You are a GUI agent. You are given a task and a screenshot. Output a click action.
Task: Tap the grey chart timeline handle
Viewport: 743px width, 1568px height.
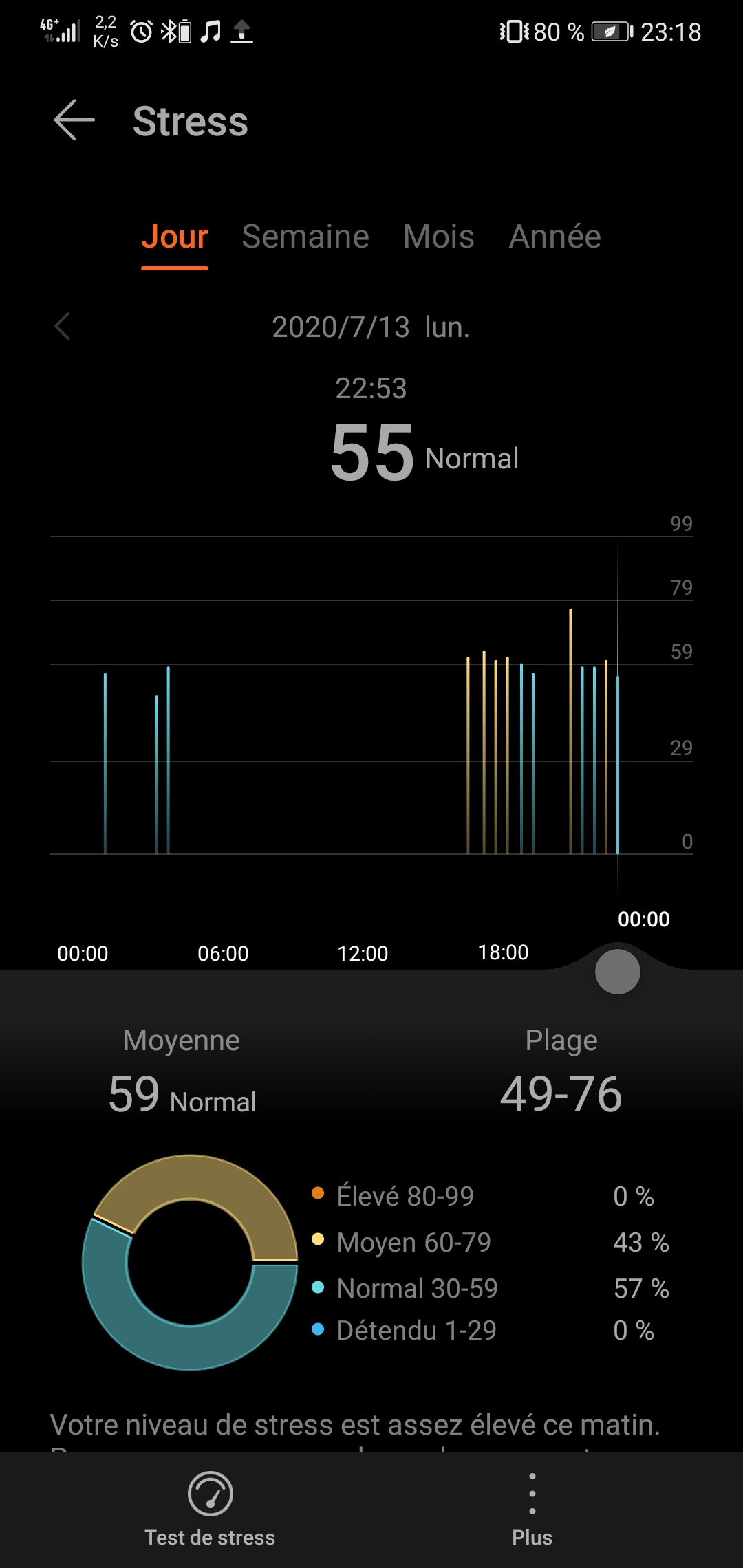617,972
